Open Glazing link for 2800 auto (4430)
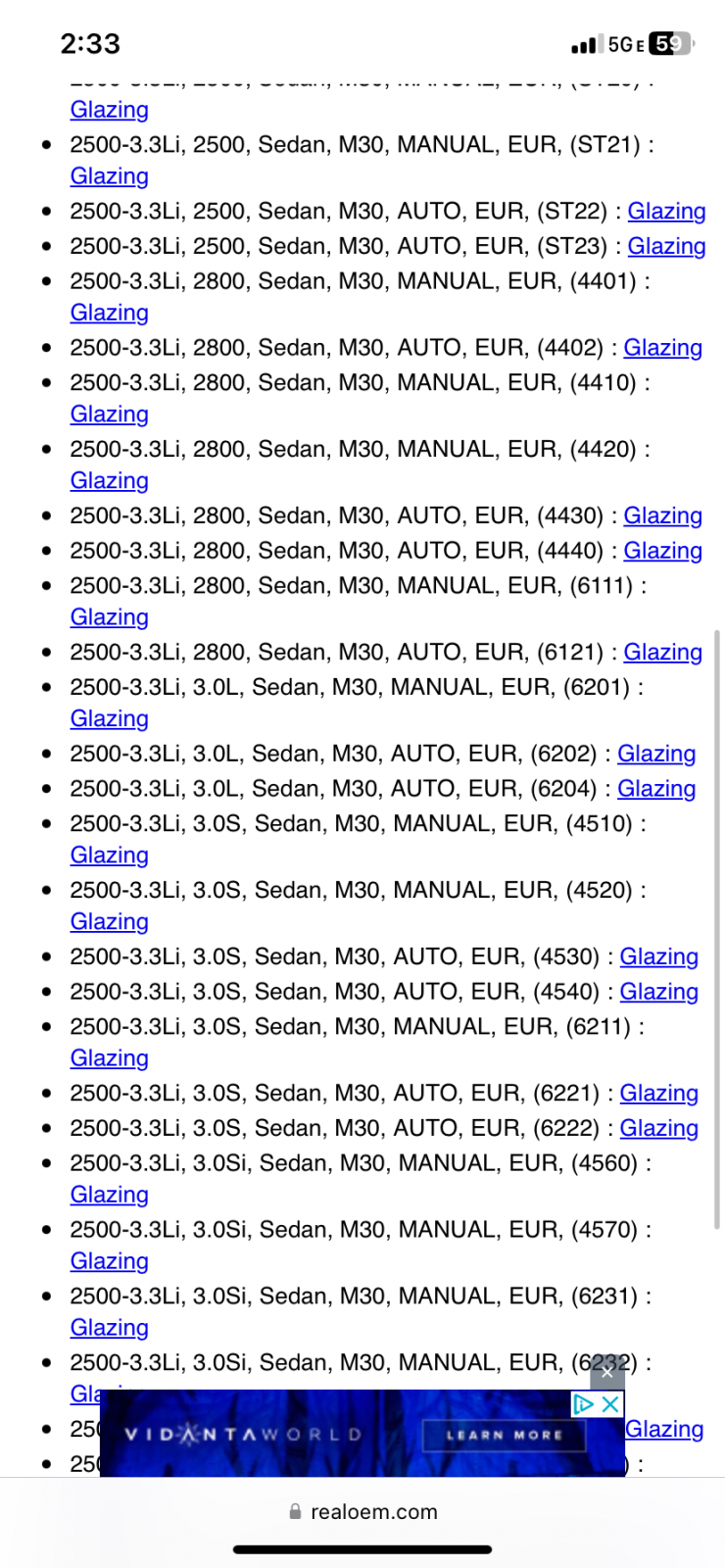The image size is (725, 1568). [662, 516]
